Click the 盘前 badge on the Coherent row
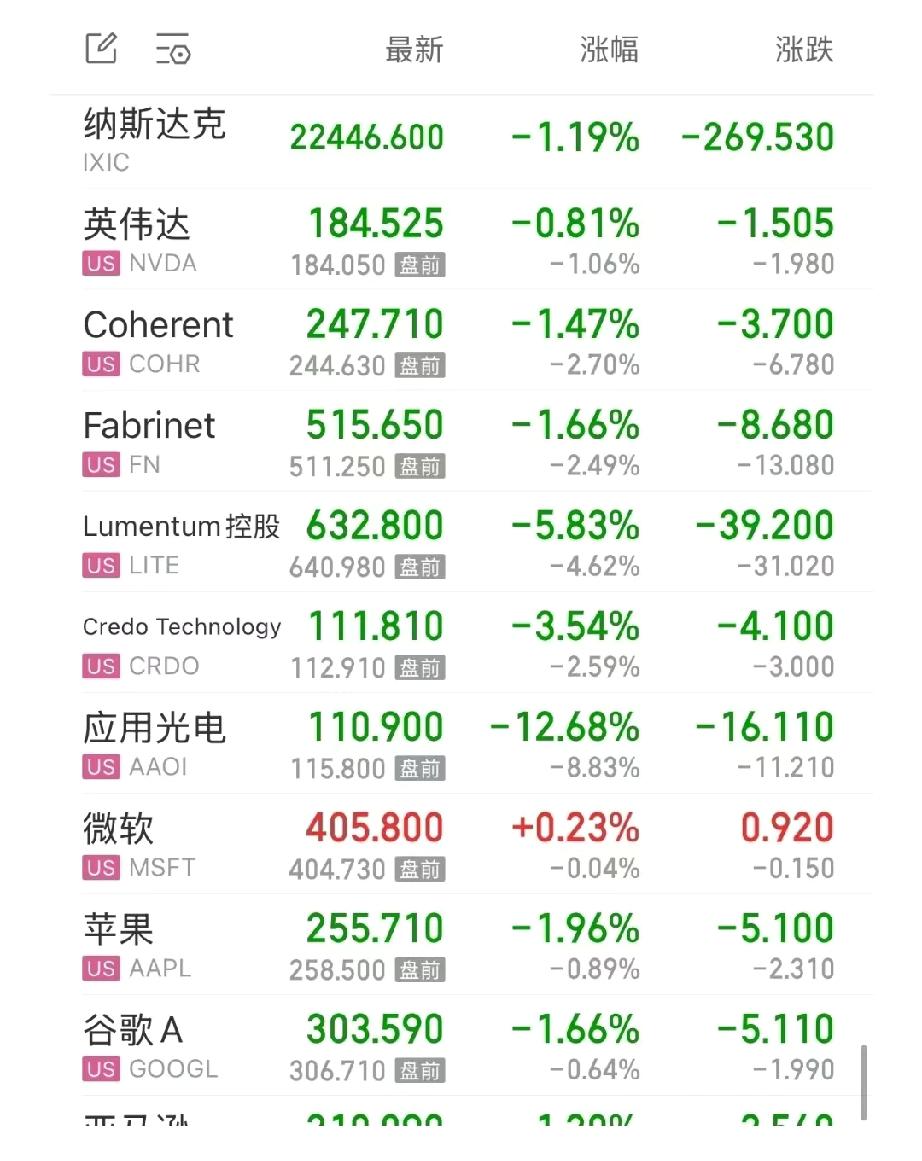This screenshot has height=1161, width=922. pyautogui.click(x=419, y=365)
